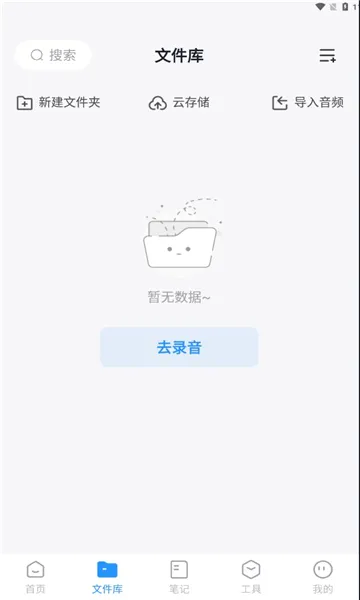Image resolution: width=360 pixels, height=600 pixels.
Task: Open the list-add icon in the top bar
Action: point(327,55)
